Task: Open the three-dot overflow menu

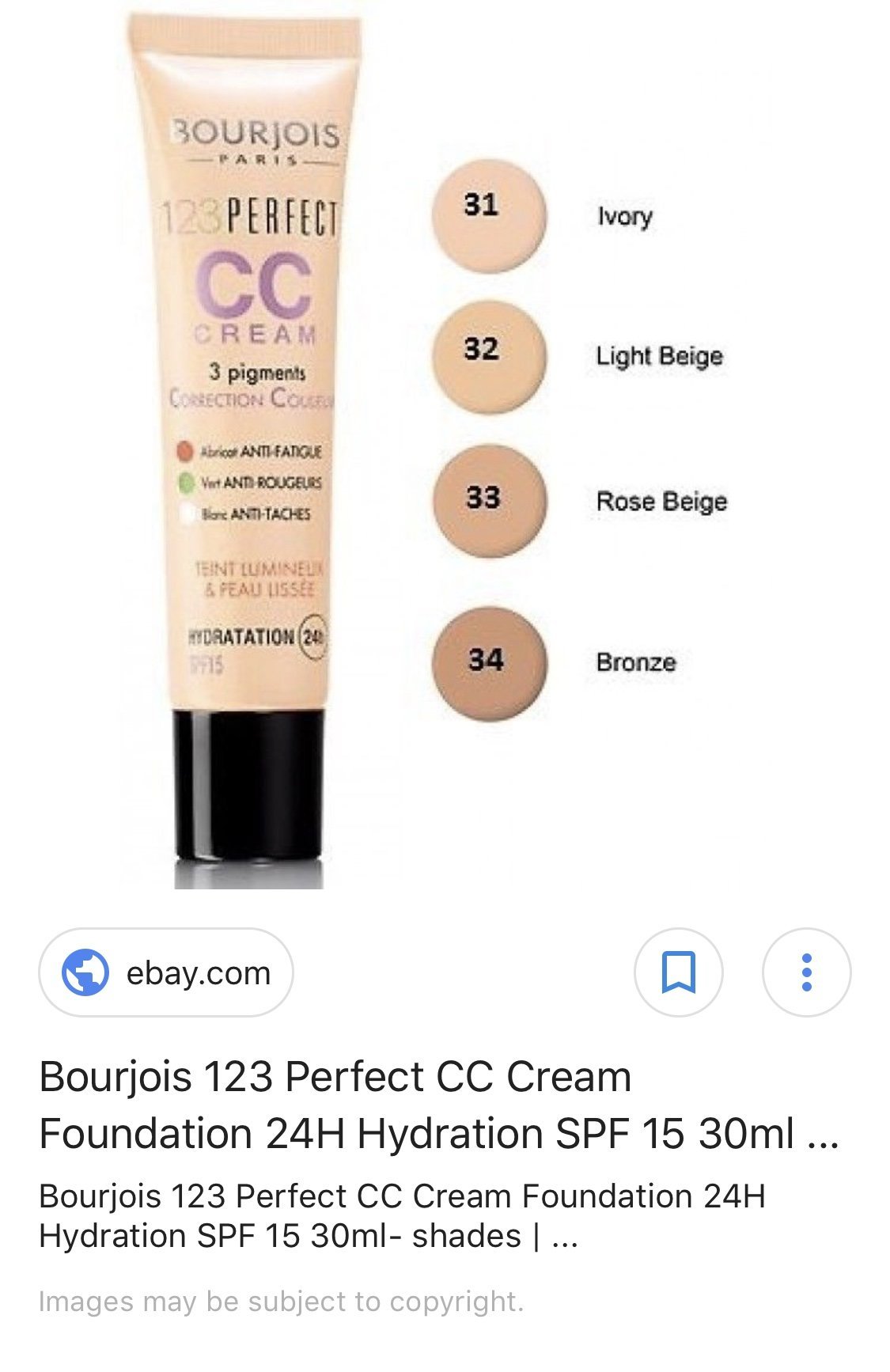Action: [806, 972]
